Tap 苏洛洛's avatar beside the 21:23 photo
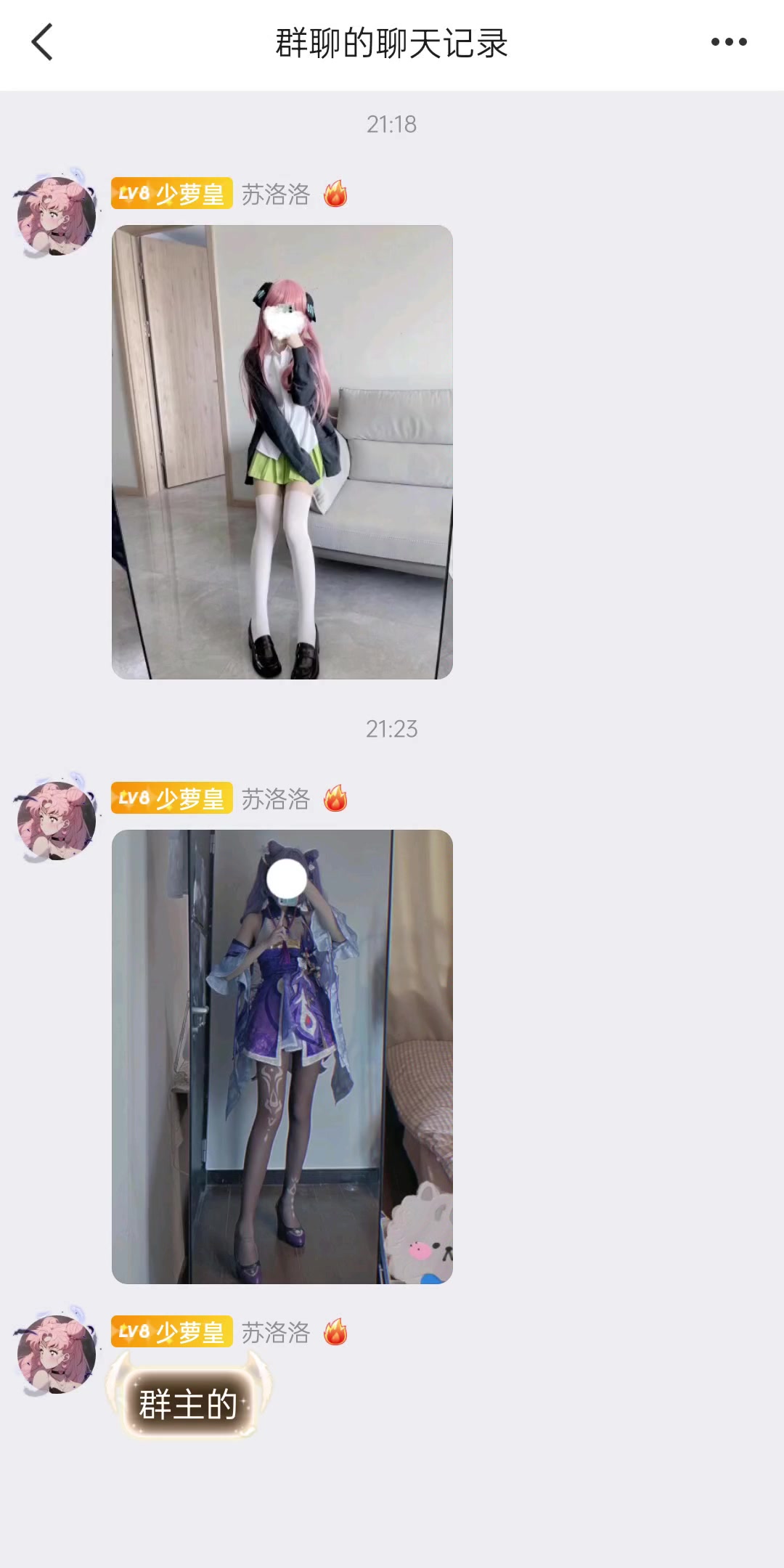Image resolution: width=784 pixels, height=1568 pixels. pos(56,820)
